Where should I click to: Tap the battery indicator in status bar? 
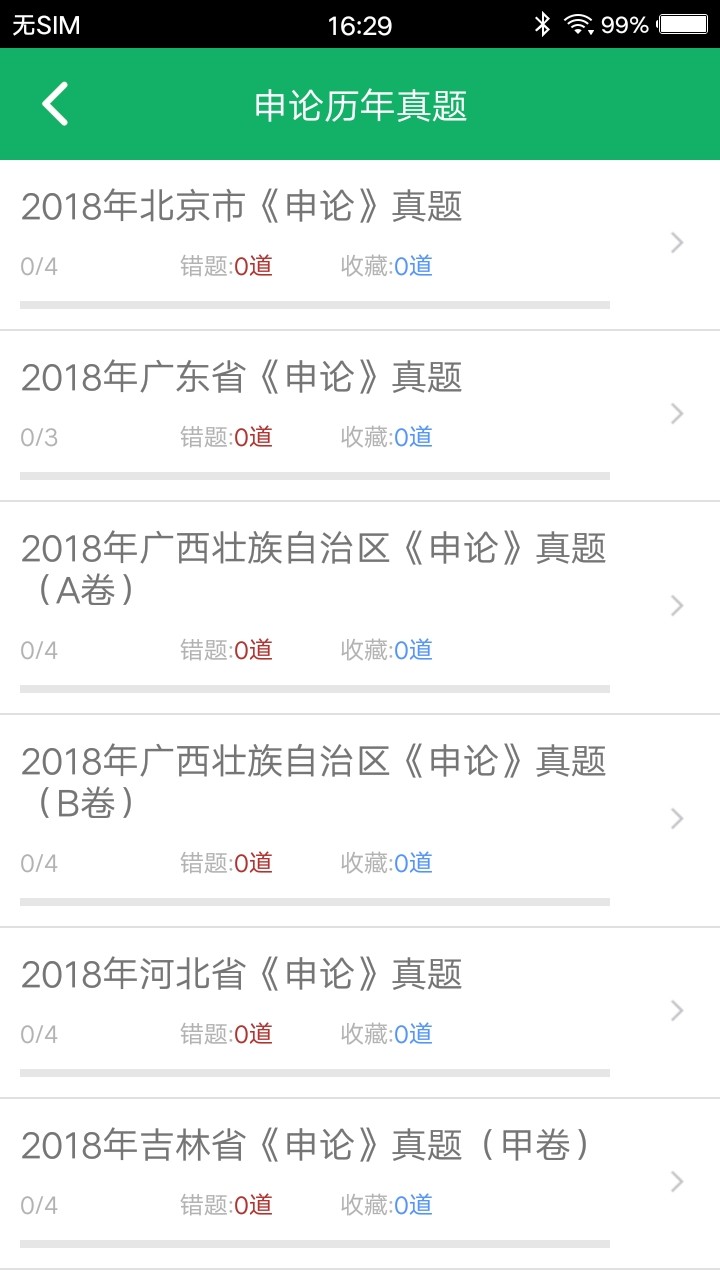pos(682,24)
